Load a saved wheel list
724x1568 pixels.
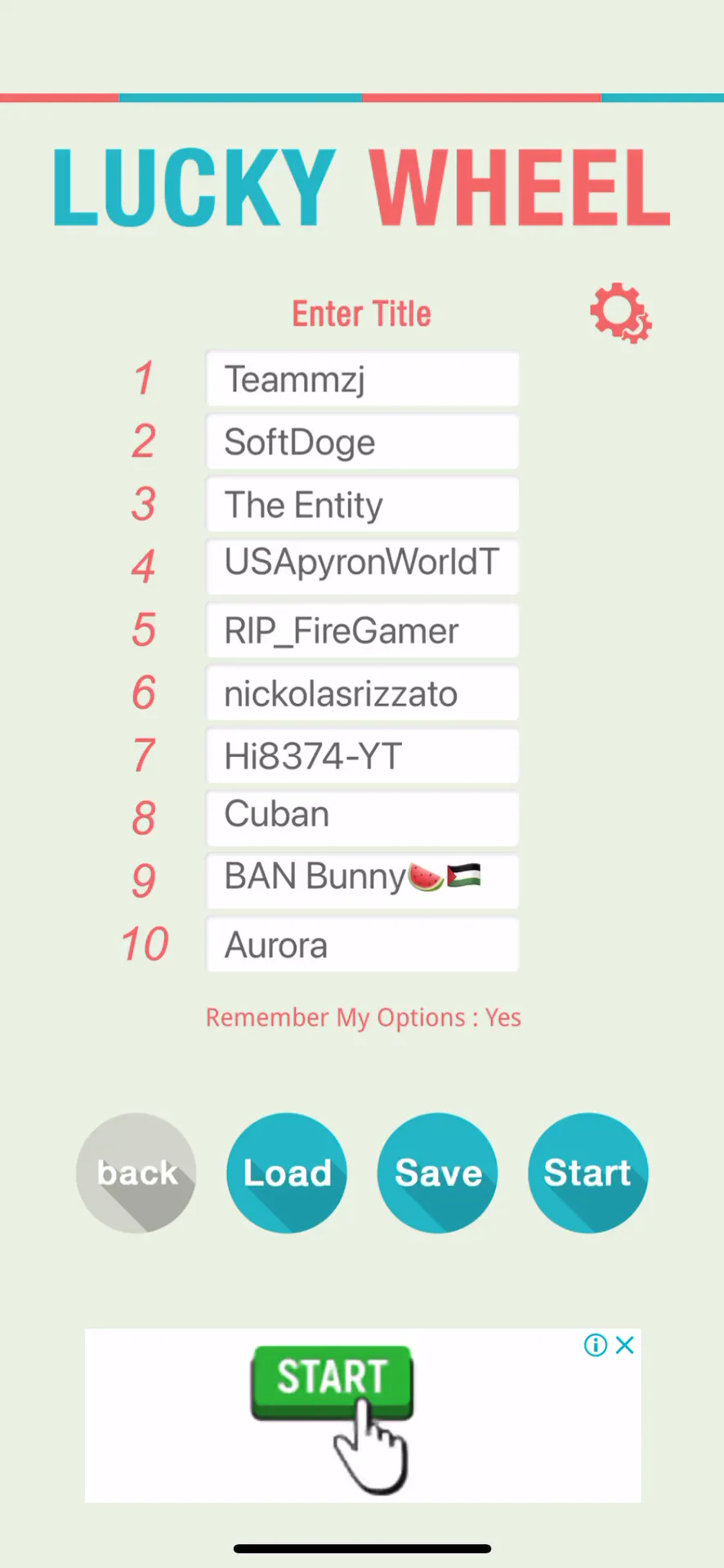coord(287,1173)
